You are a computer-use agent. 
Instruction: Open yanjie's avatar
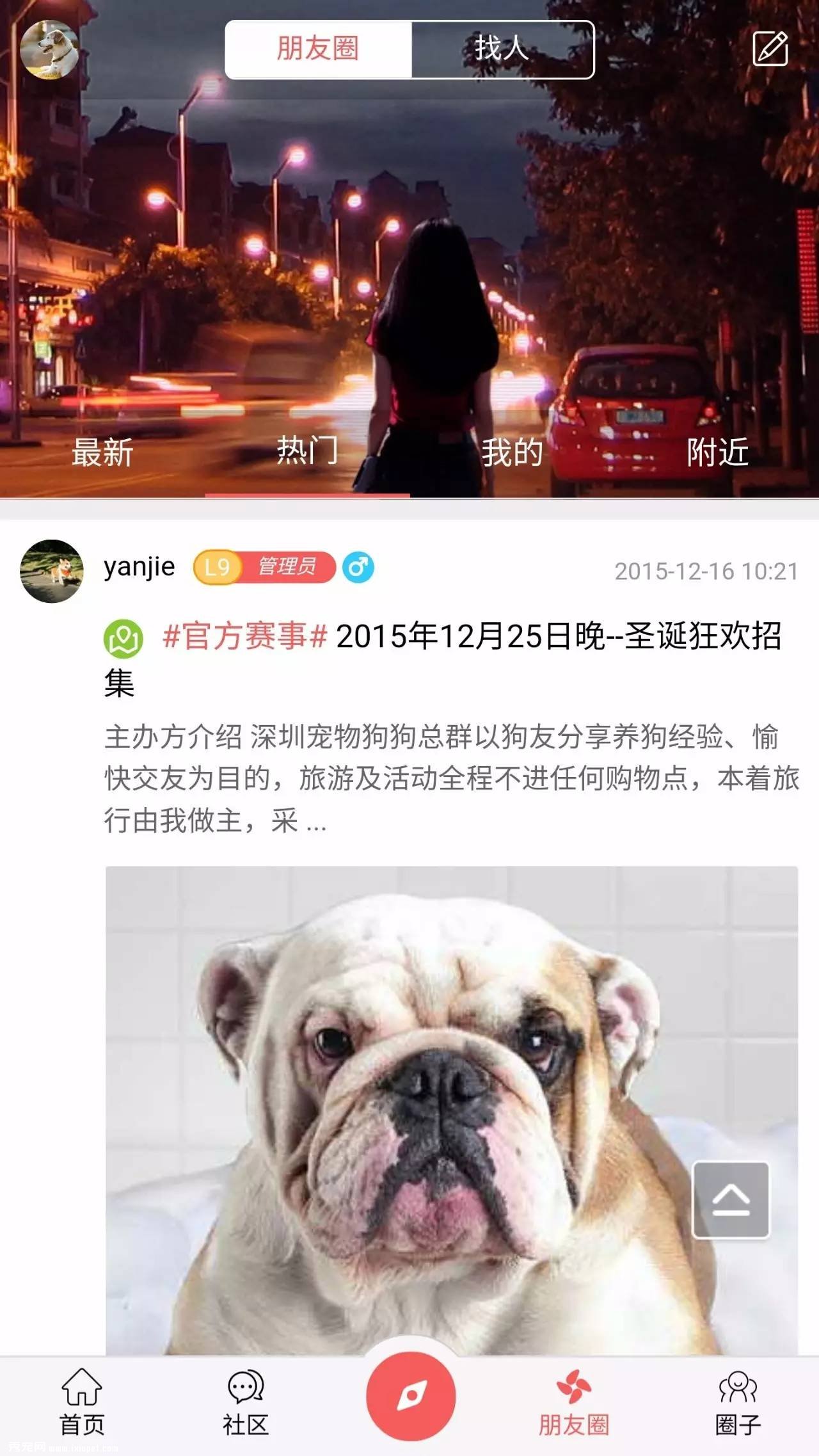tap(52, 571)
